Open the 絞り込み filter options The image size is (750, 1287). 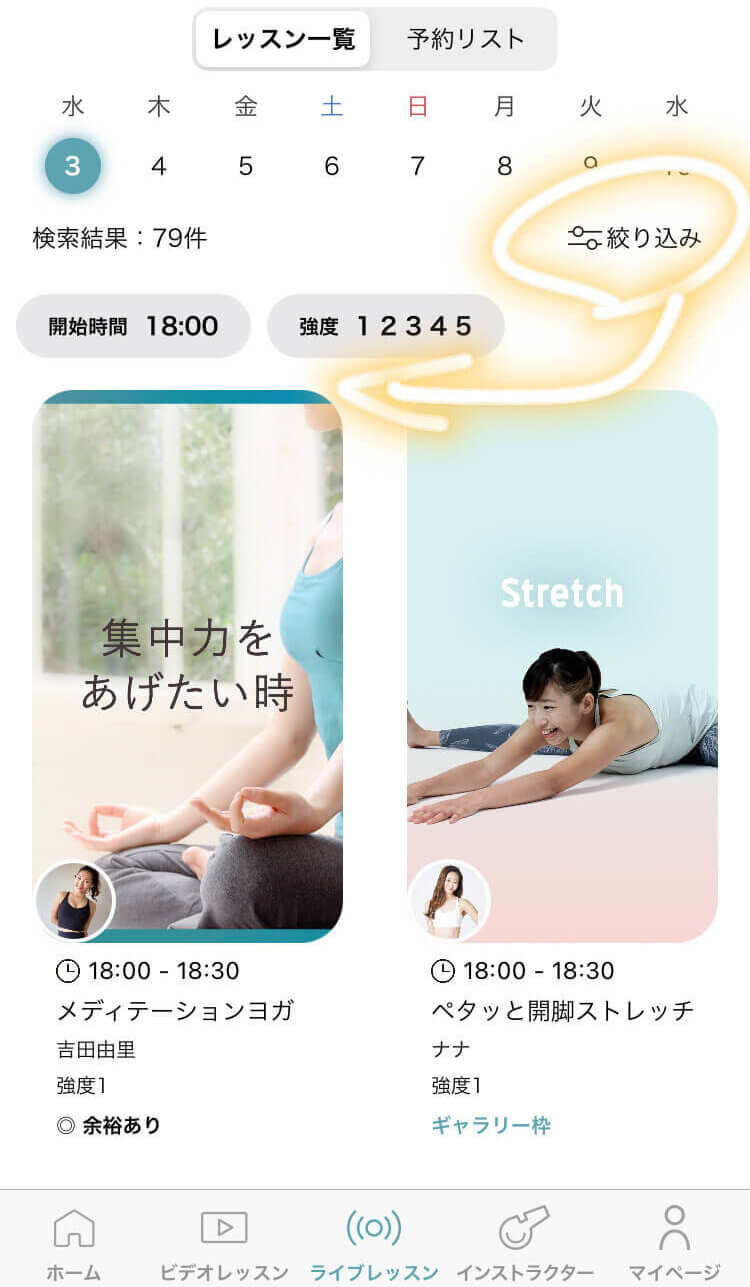pyautogui.click(x=635, y=238)
